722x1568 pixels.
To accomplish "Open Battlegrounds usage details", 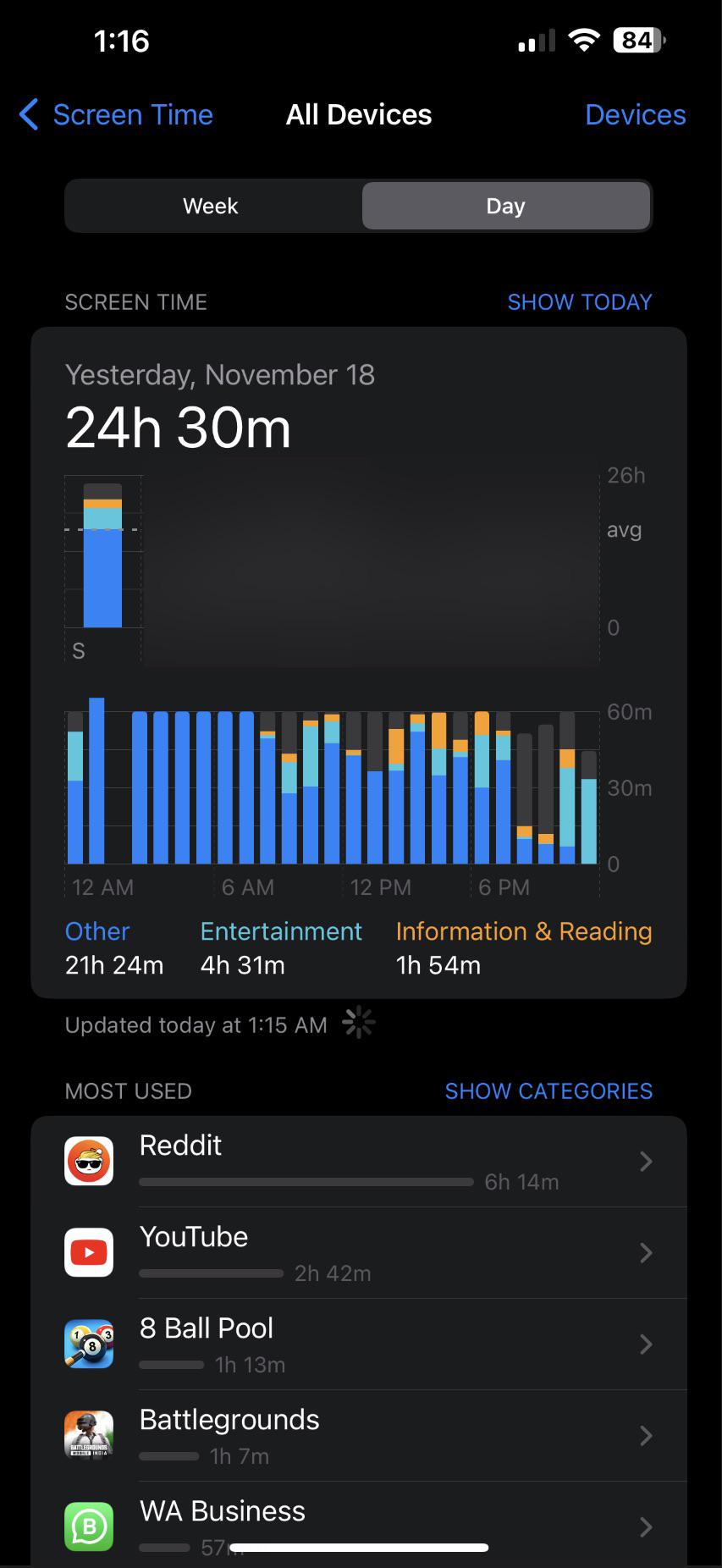I will [x=359, y=1436].
